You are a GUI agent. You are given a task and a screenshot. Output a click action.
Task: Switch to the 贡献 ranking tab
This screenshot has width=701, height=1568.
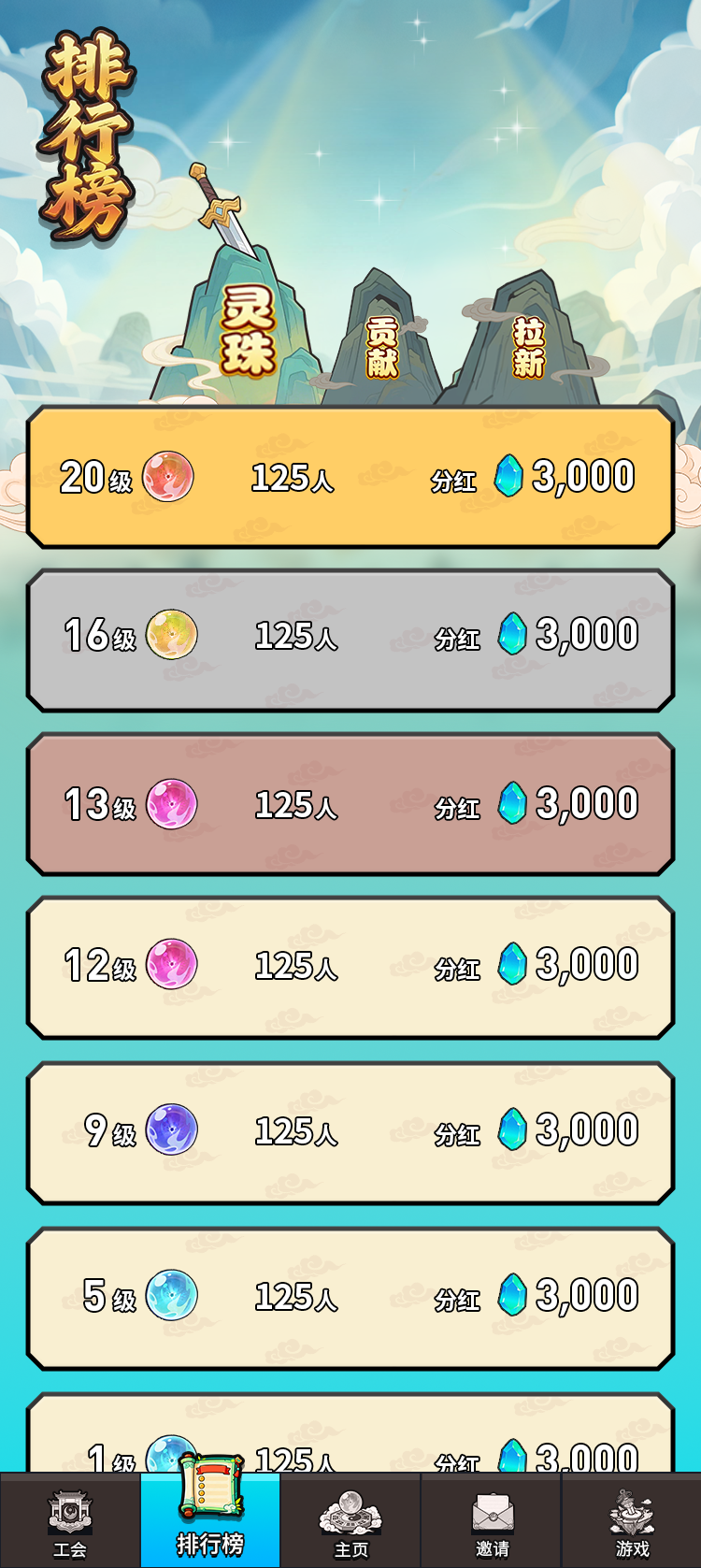click(x=381, y=347)
